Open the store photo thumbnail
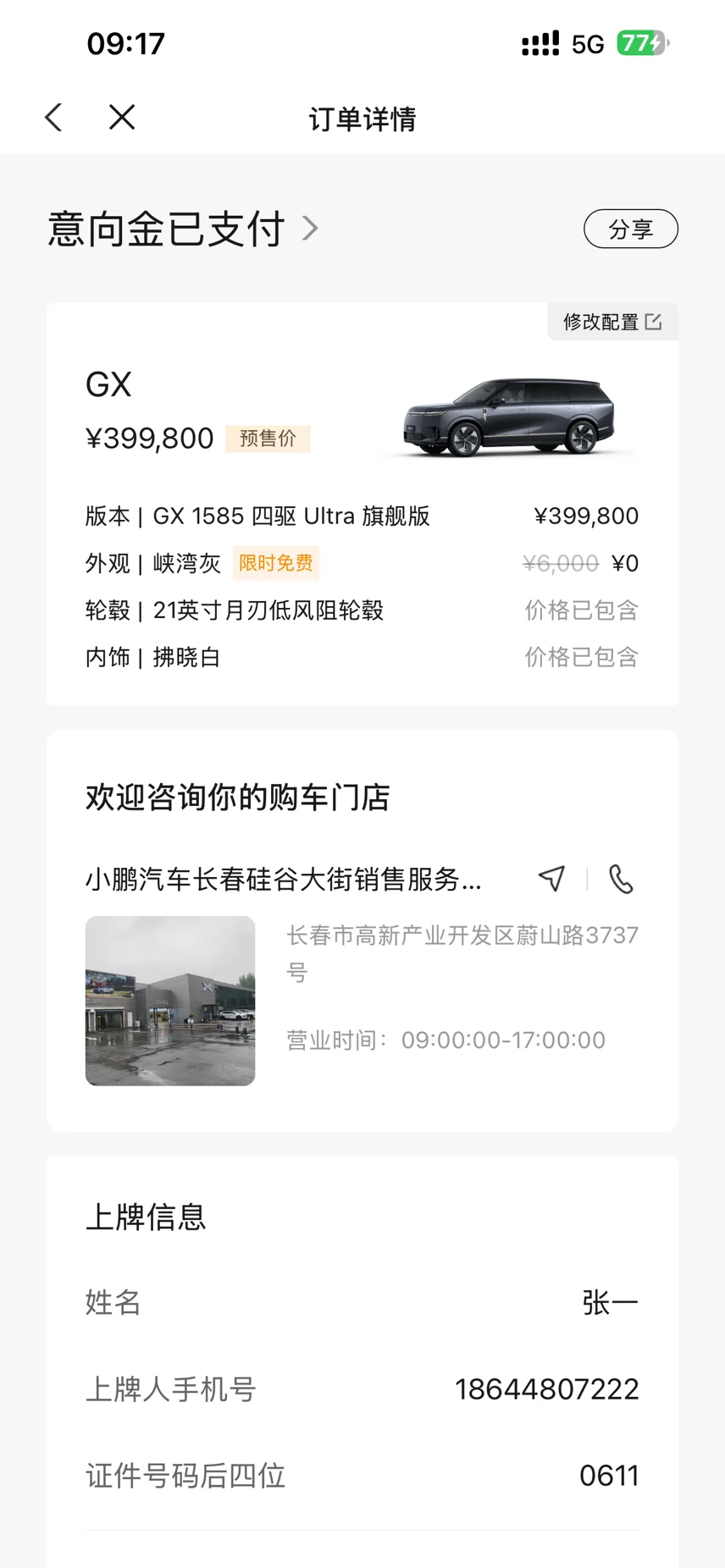725x1568 pixels. (170, 1001)
